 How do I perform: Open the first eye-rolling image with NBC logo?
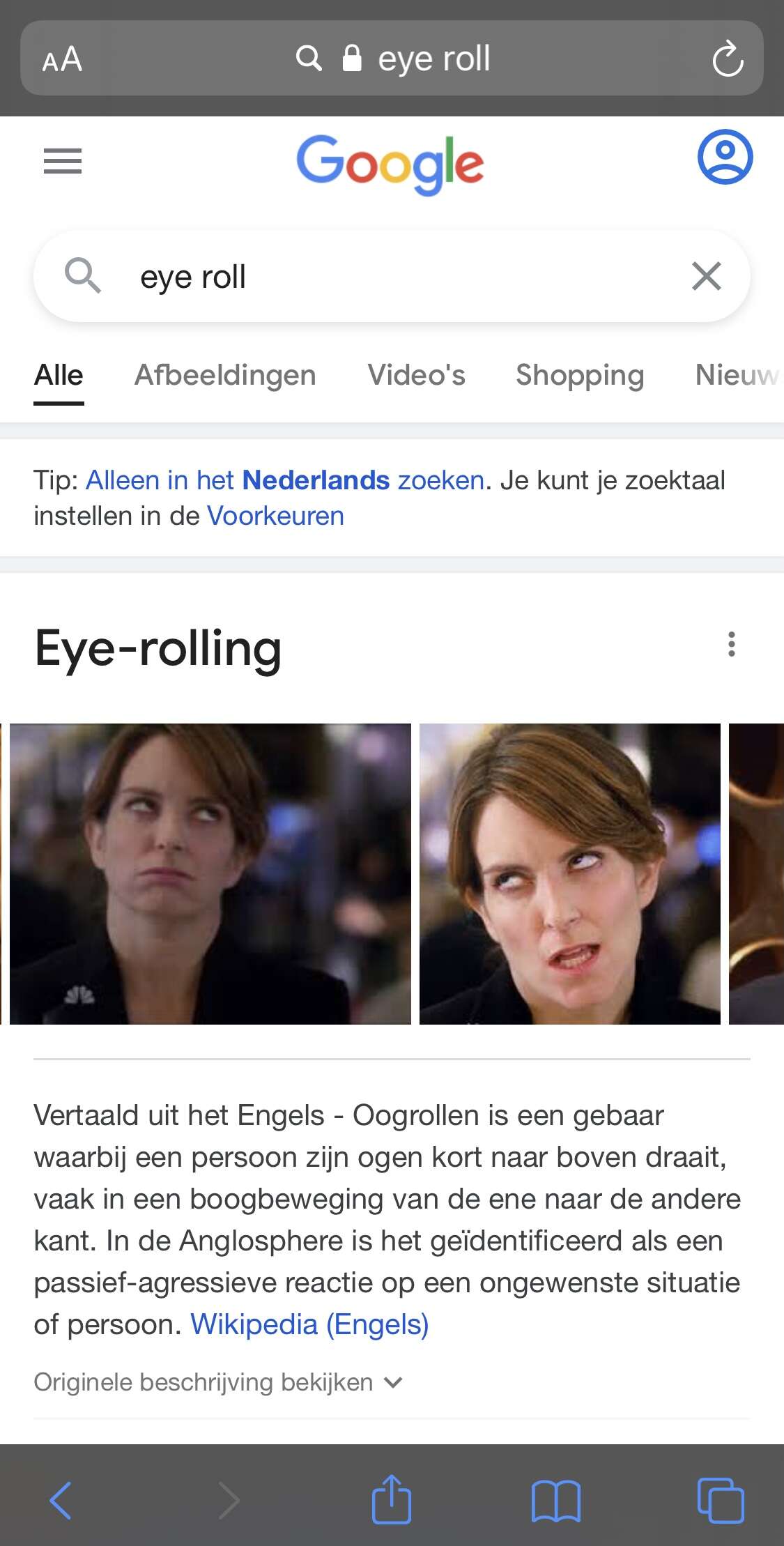pyautogui.click(x=210, y=874)
